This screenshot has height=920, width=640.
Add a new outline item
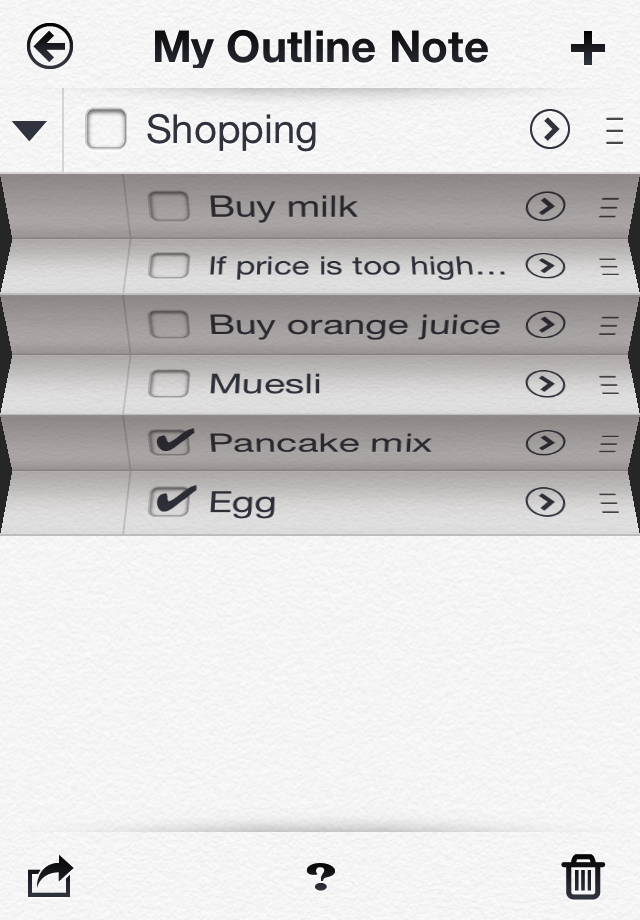click(588, 47)
